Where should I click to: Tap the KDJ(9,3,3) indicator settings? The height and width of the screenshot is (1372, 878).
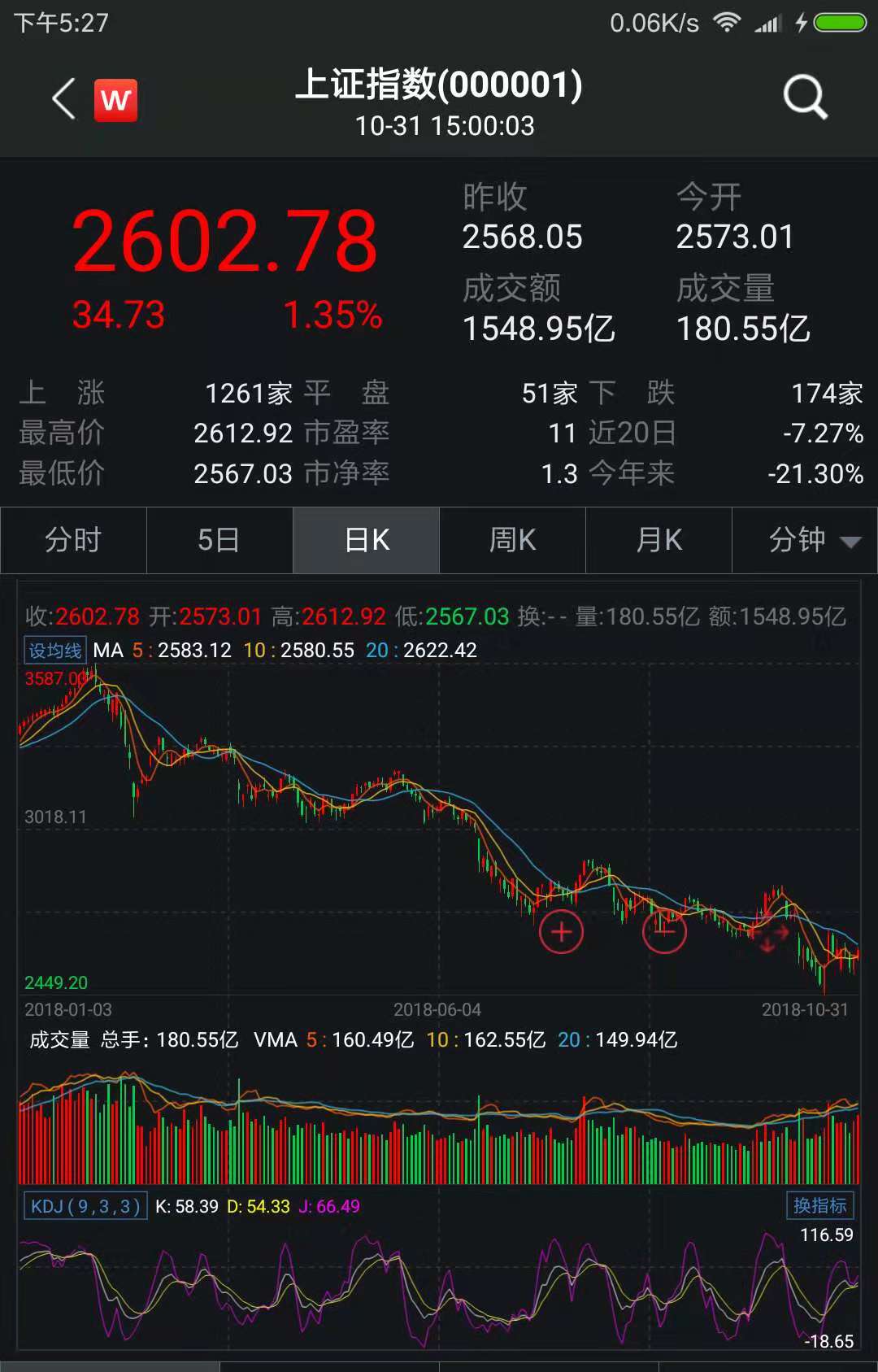[x=85, y=1206]
